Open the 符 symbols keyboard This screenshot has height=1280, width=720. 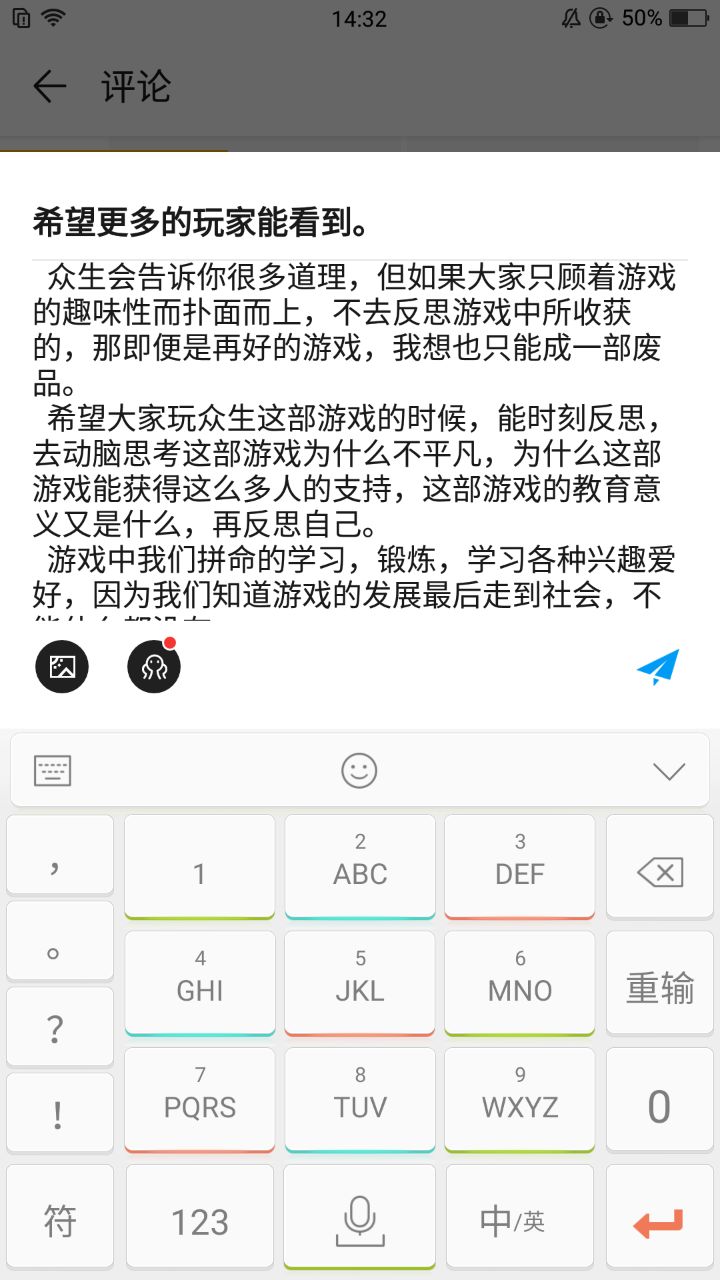click(x=60, y=1221)
